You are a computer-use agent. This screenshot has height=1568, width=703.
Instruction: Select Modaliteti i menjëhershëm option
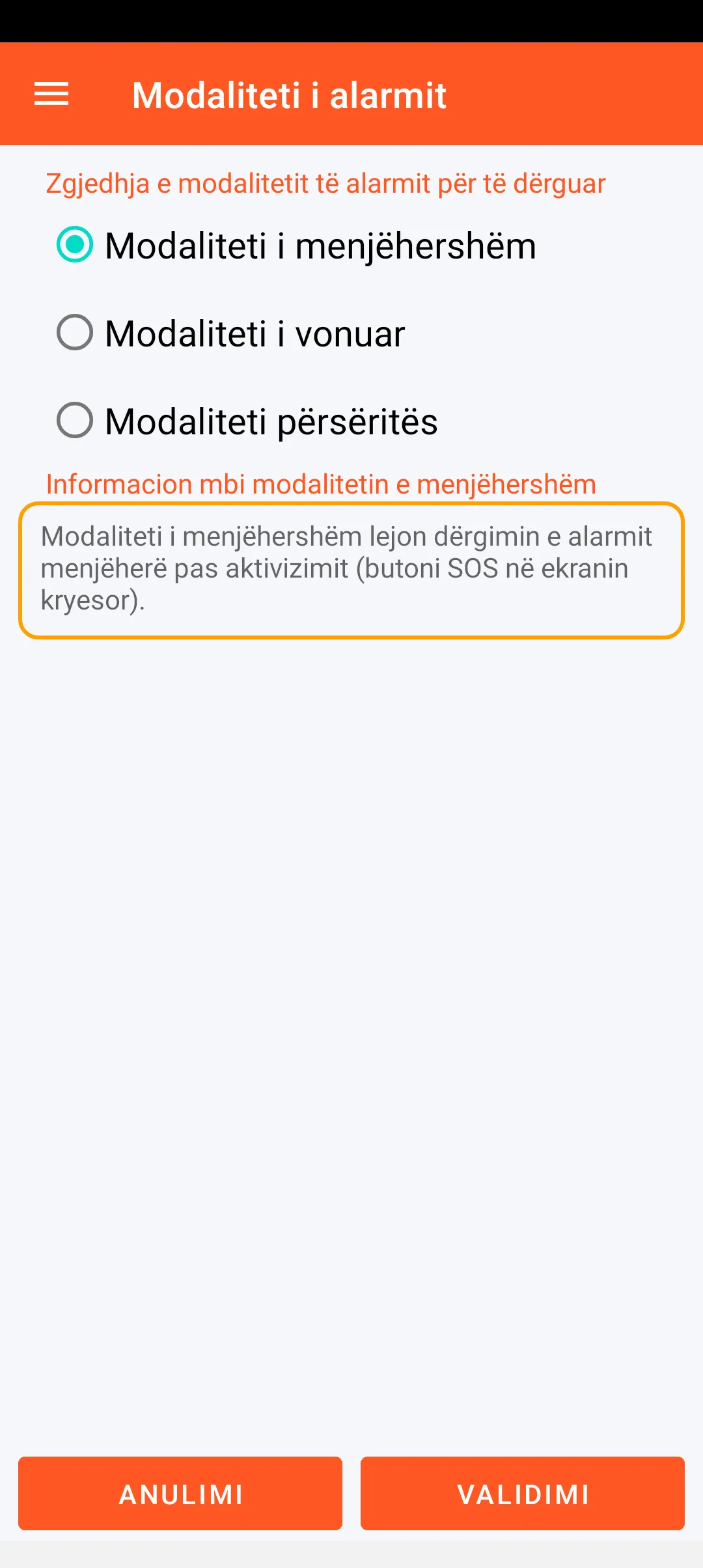(75, 245)
